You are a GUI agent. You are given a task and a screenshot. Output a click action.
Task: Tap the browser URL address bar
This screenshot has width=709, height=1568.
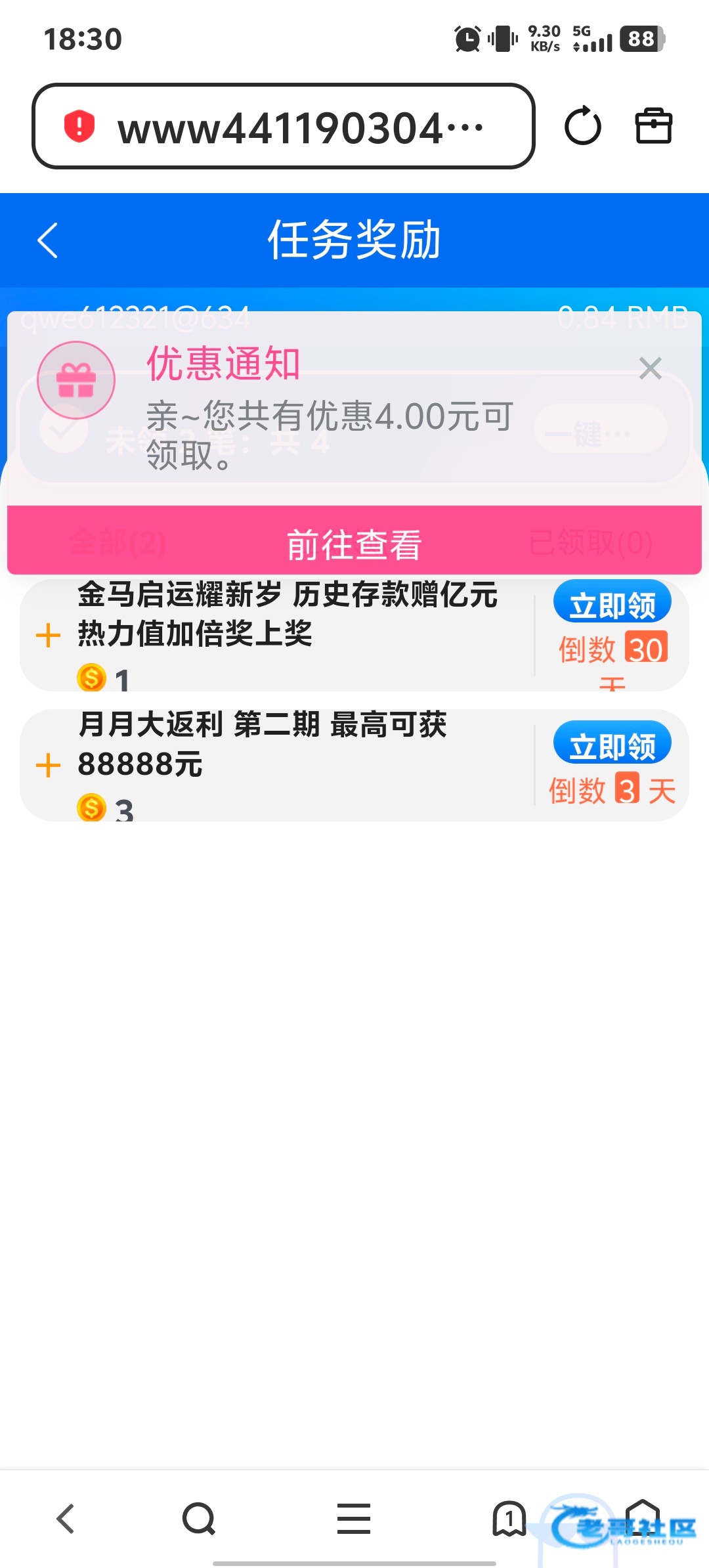(282, 127)
